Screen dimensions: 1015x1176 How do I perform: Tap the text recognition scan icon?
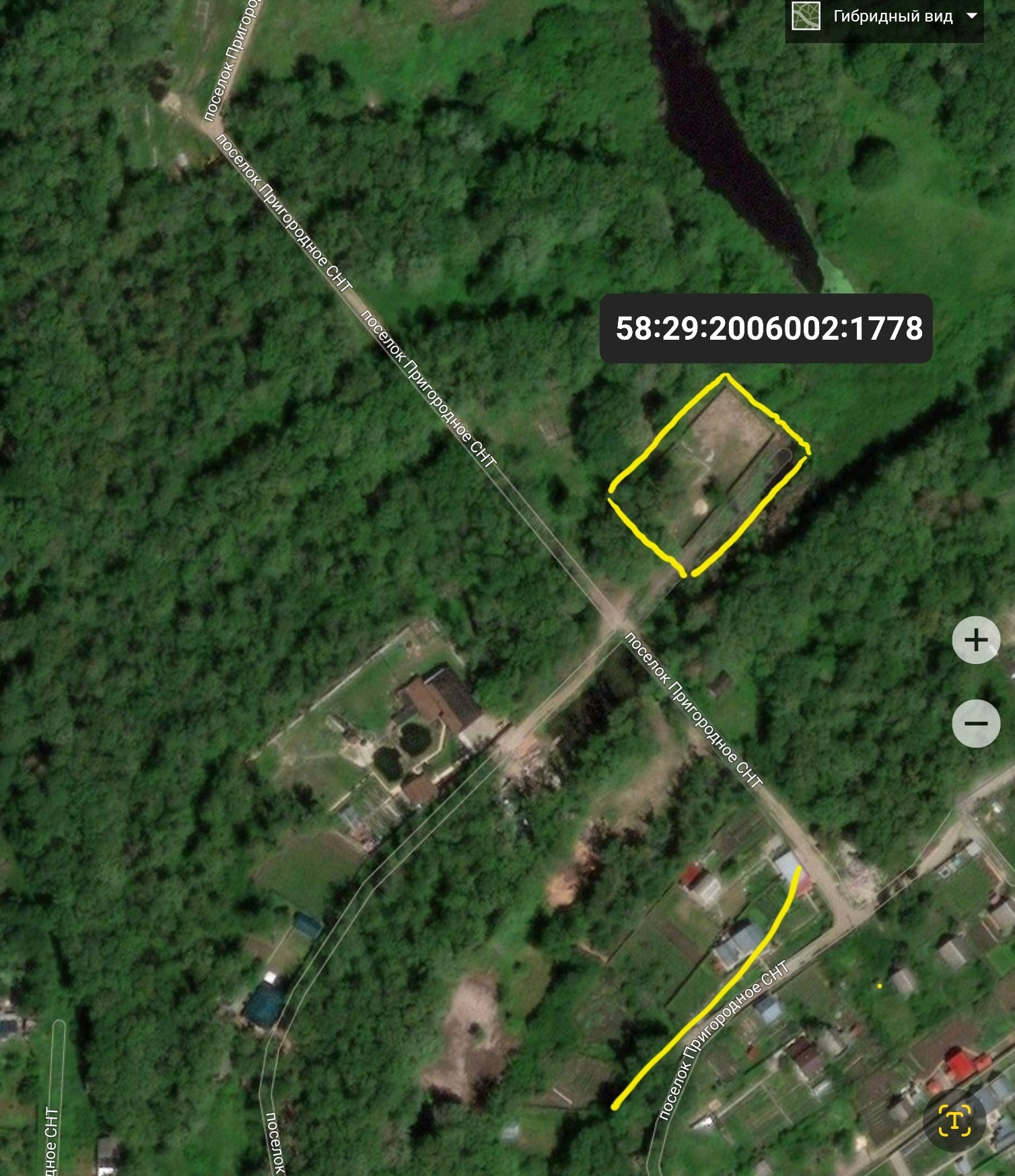pos(954,1122)
